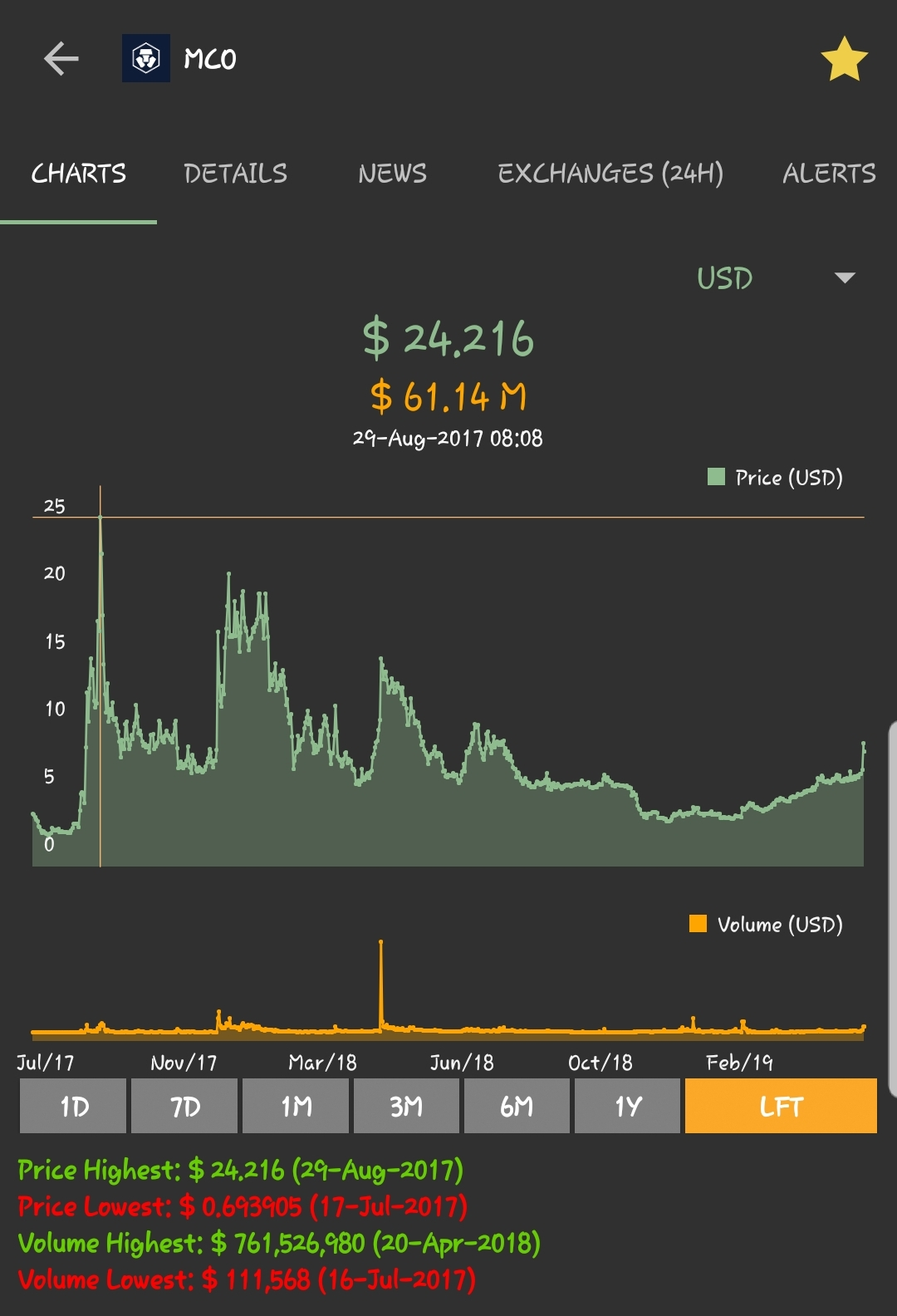Go back using the arrow icon
This screenshot has height=1316, width=897.
click(61, 59)
